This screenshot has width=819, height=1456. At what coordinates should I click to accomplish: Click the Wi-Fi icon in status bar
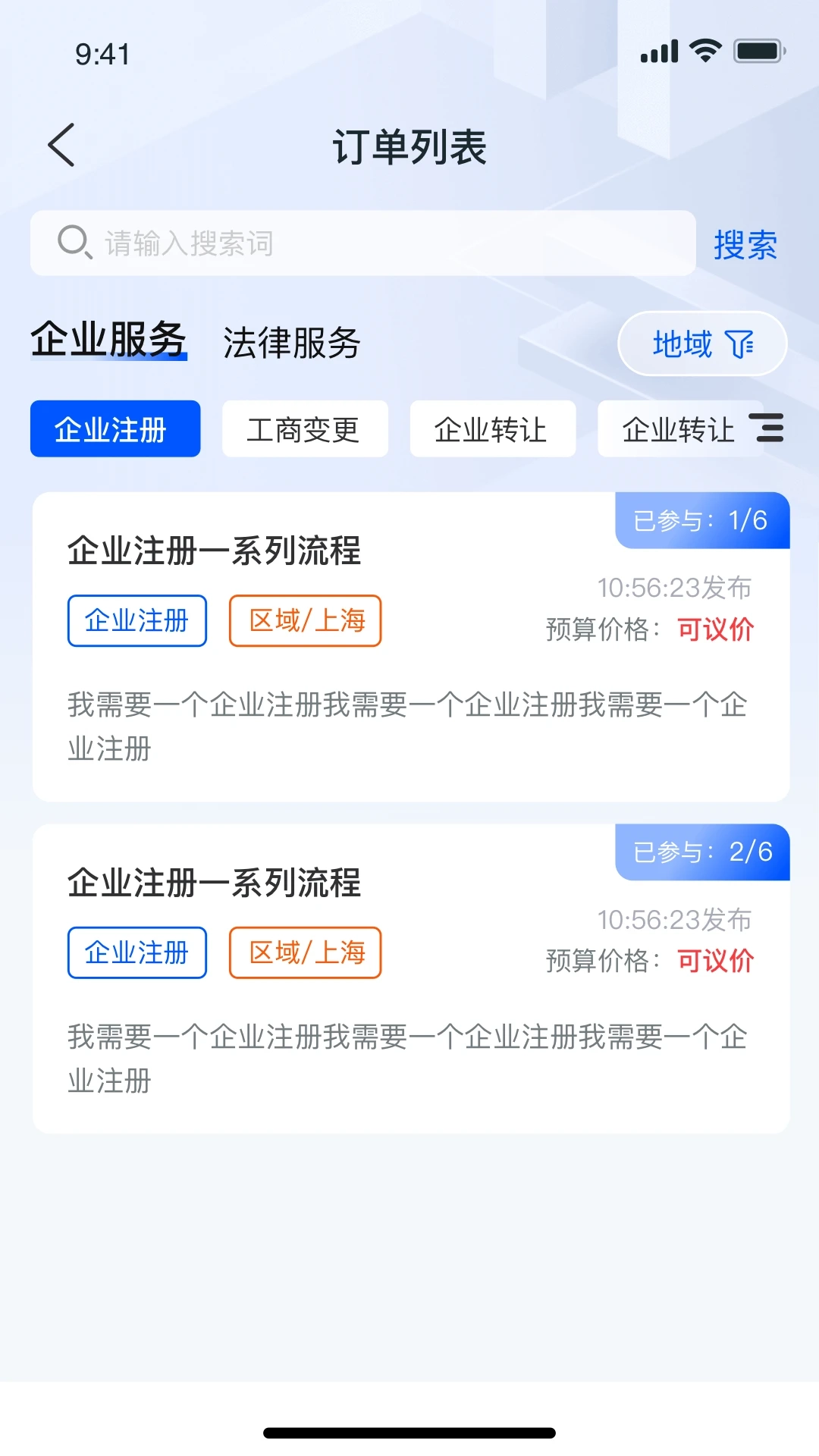click(704, 51)
